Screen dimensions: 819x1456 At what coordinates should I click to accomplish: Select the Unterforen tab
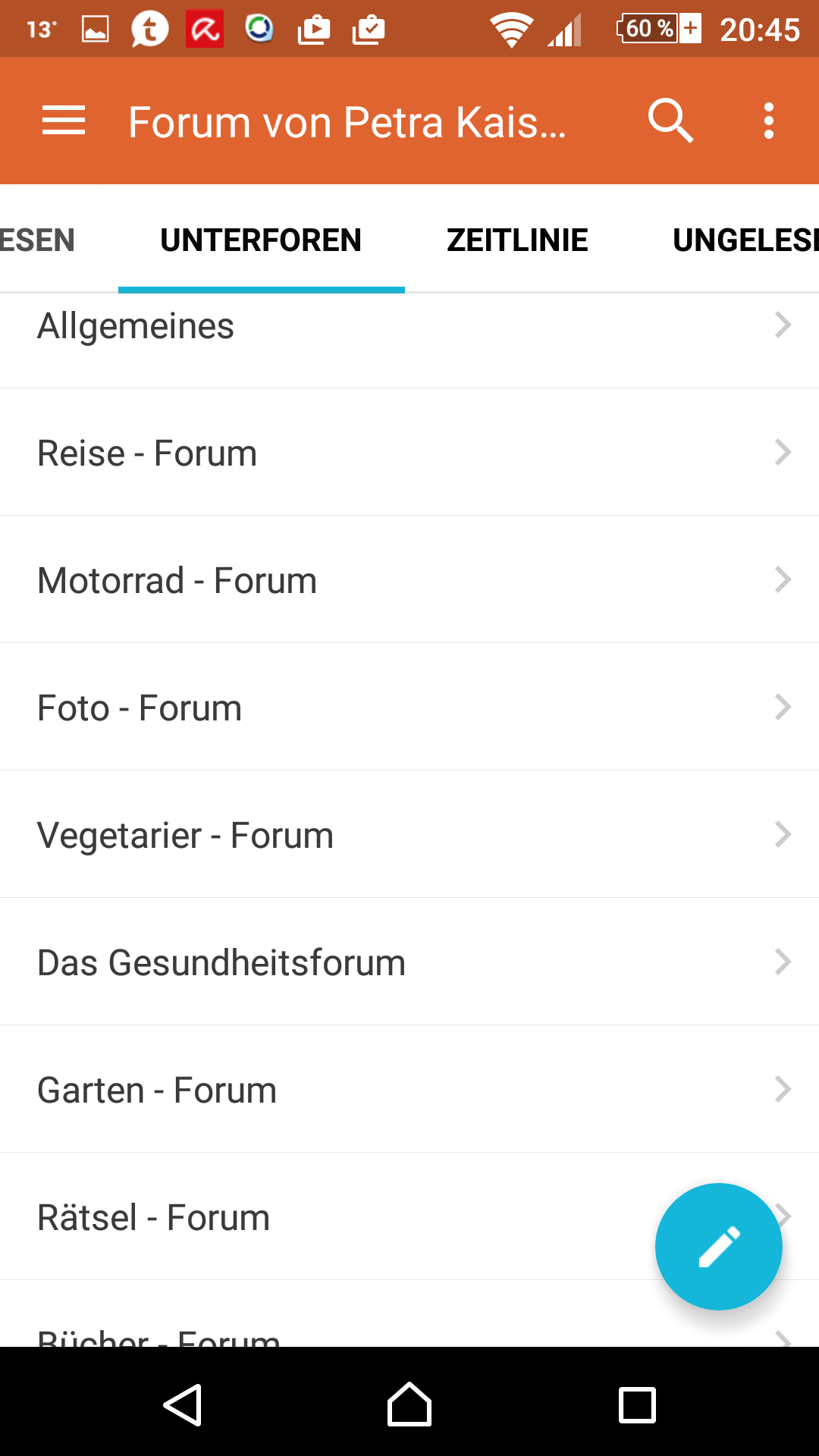(261, 240)
